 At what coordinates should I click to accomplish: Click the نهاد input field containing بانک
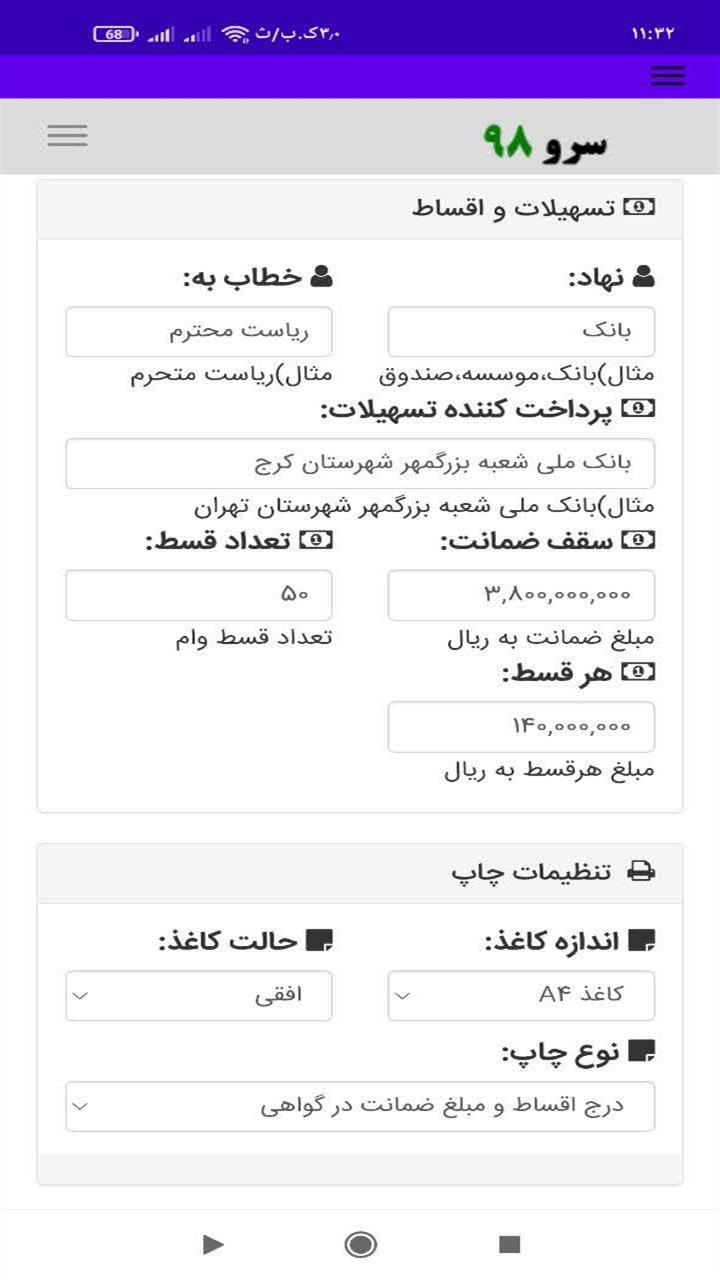click(520, 331)
